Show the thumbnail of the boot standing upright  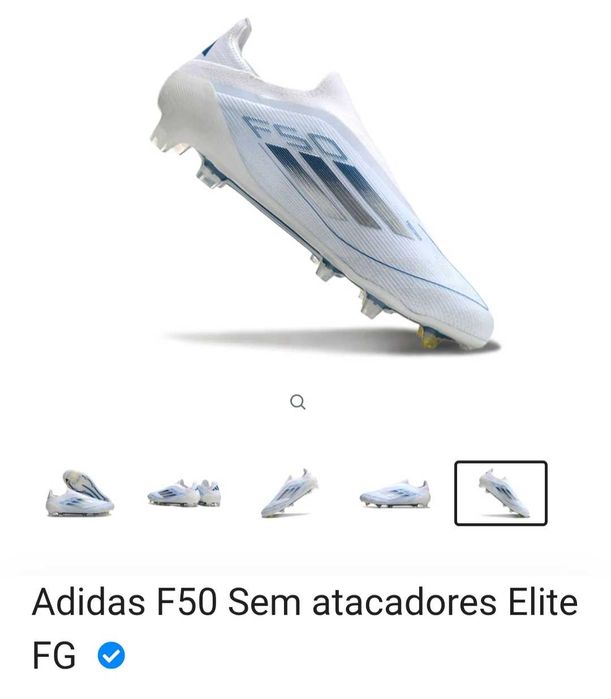coord(289,493)
